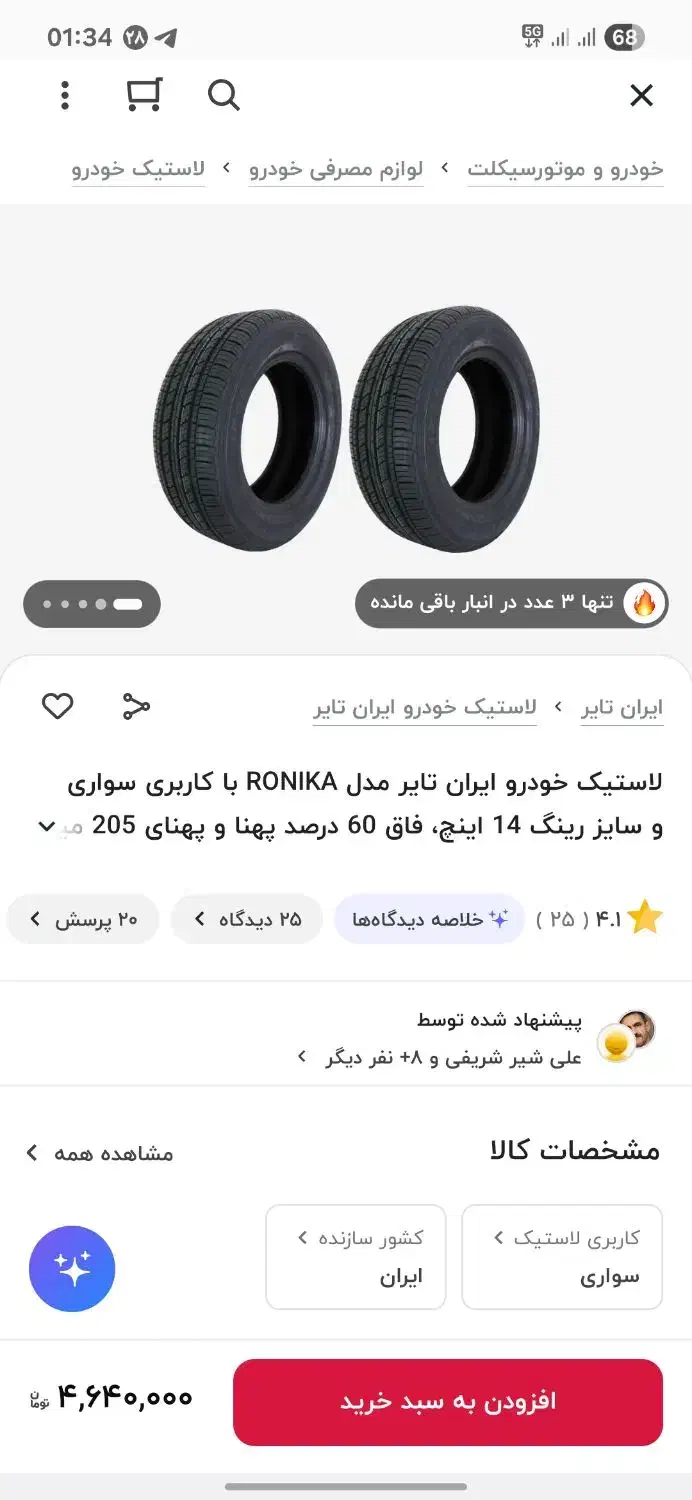Add this tire to favorites
Image resolution: width=692 pixels, height=1500 pixels.
click(57, 707)
